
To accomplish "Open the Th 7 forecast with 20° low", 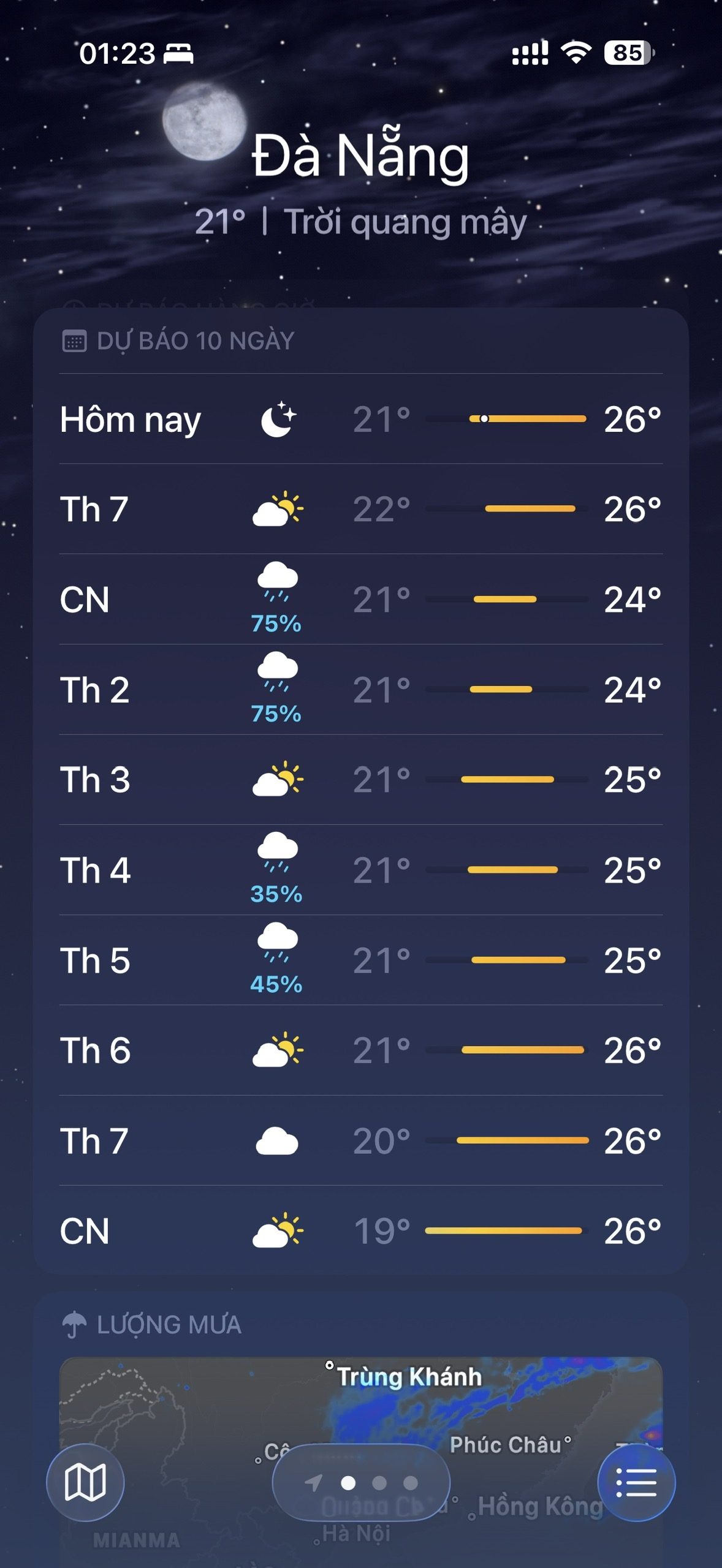I will [360, 1141].
